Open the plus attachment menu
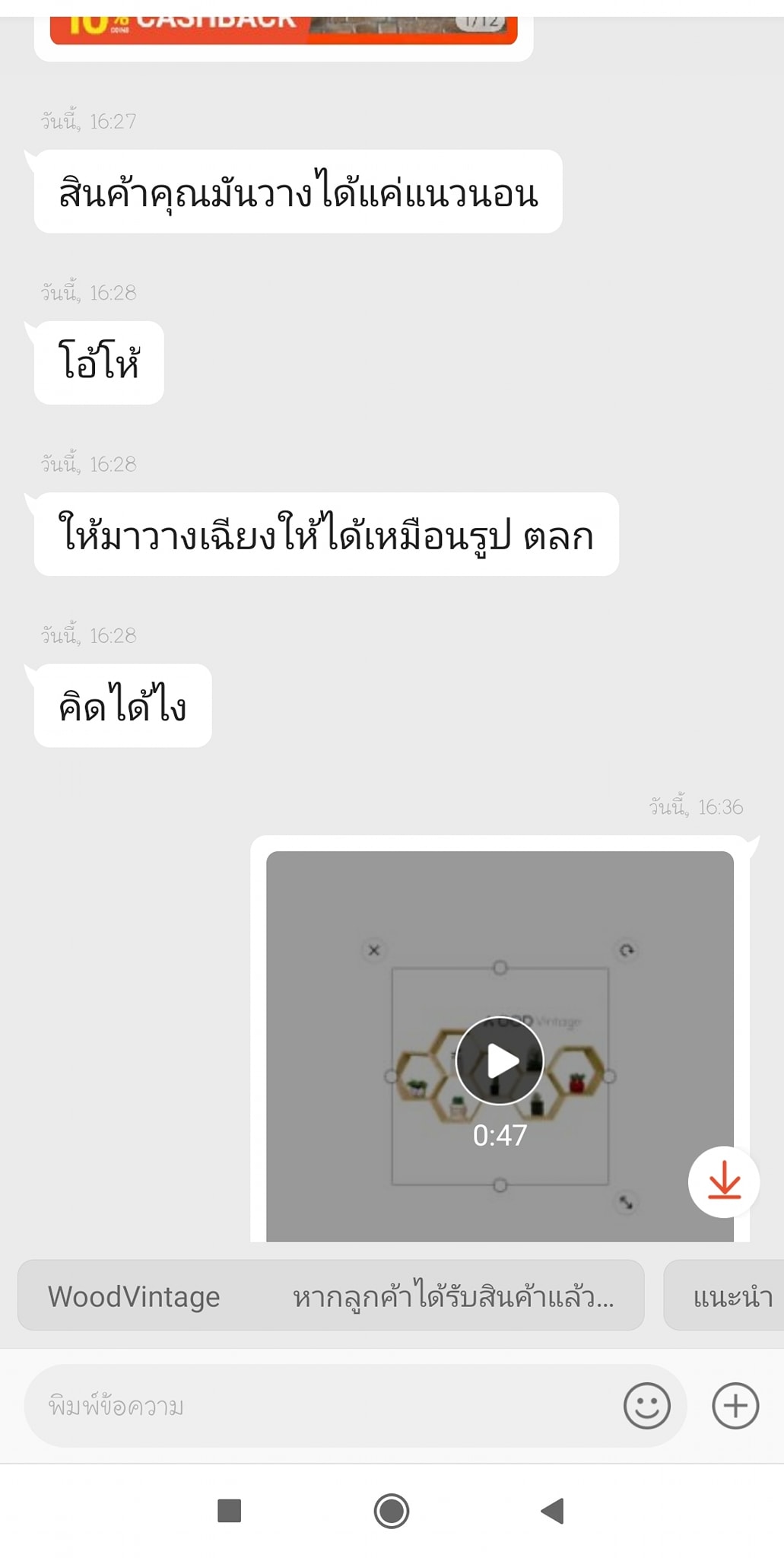 (x=735, y=1406)
